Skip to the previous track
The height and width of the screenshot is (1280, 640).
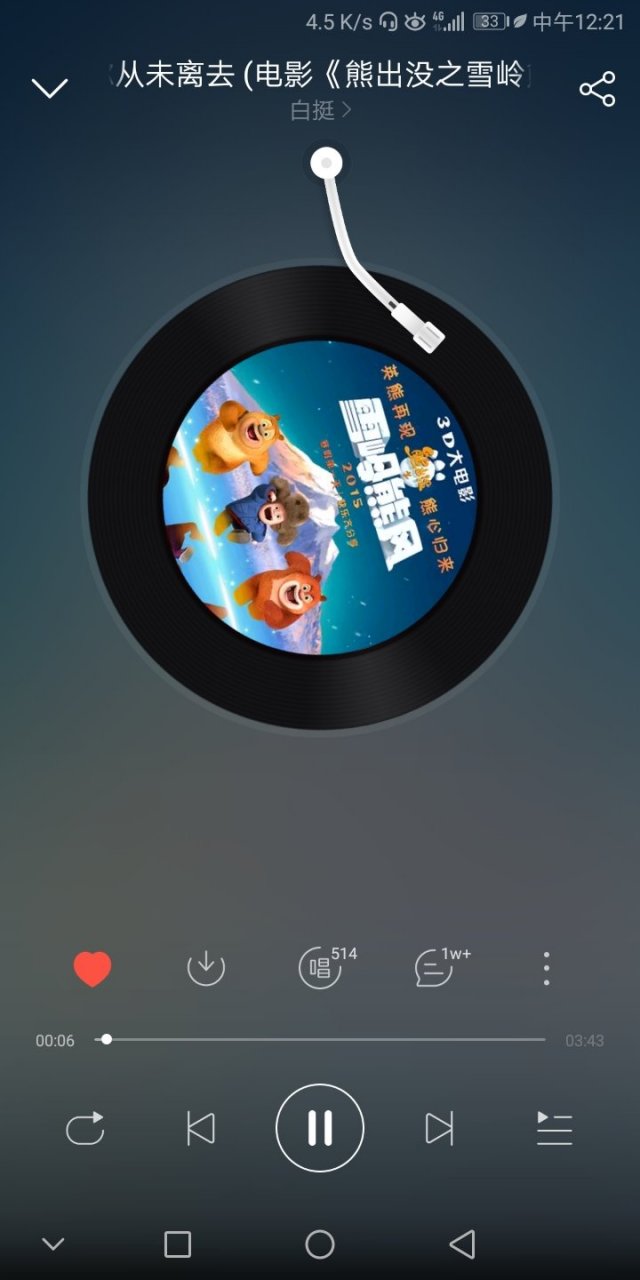pyautogui.click(x=201, y=1128)
